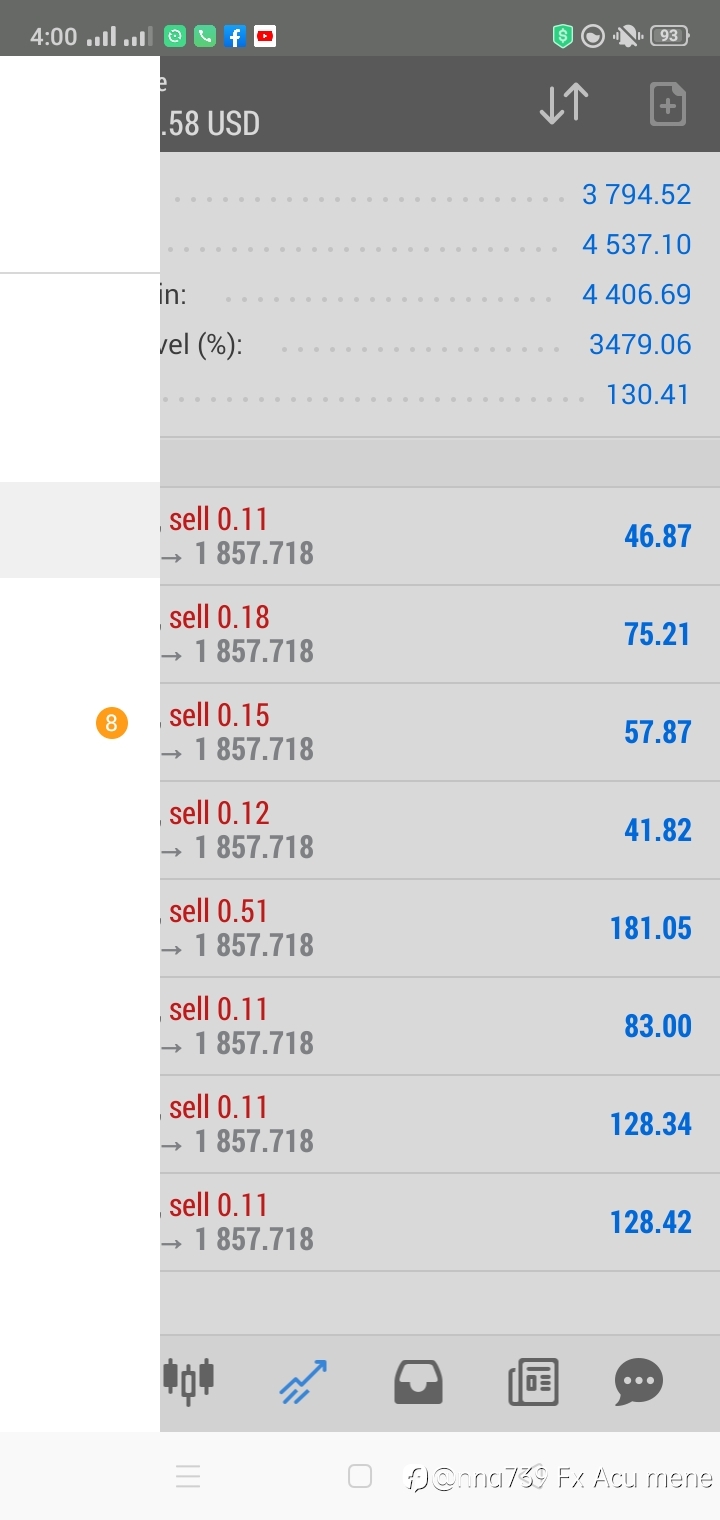Select the sell 0.11 position showing 46.87

click(440, 536)
